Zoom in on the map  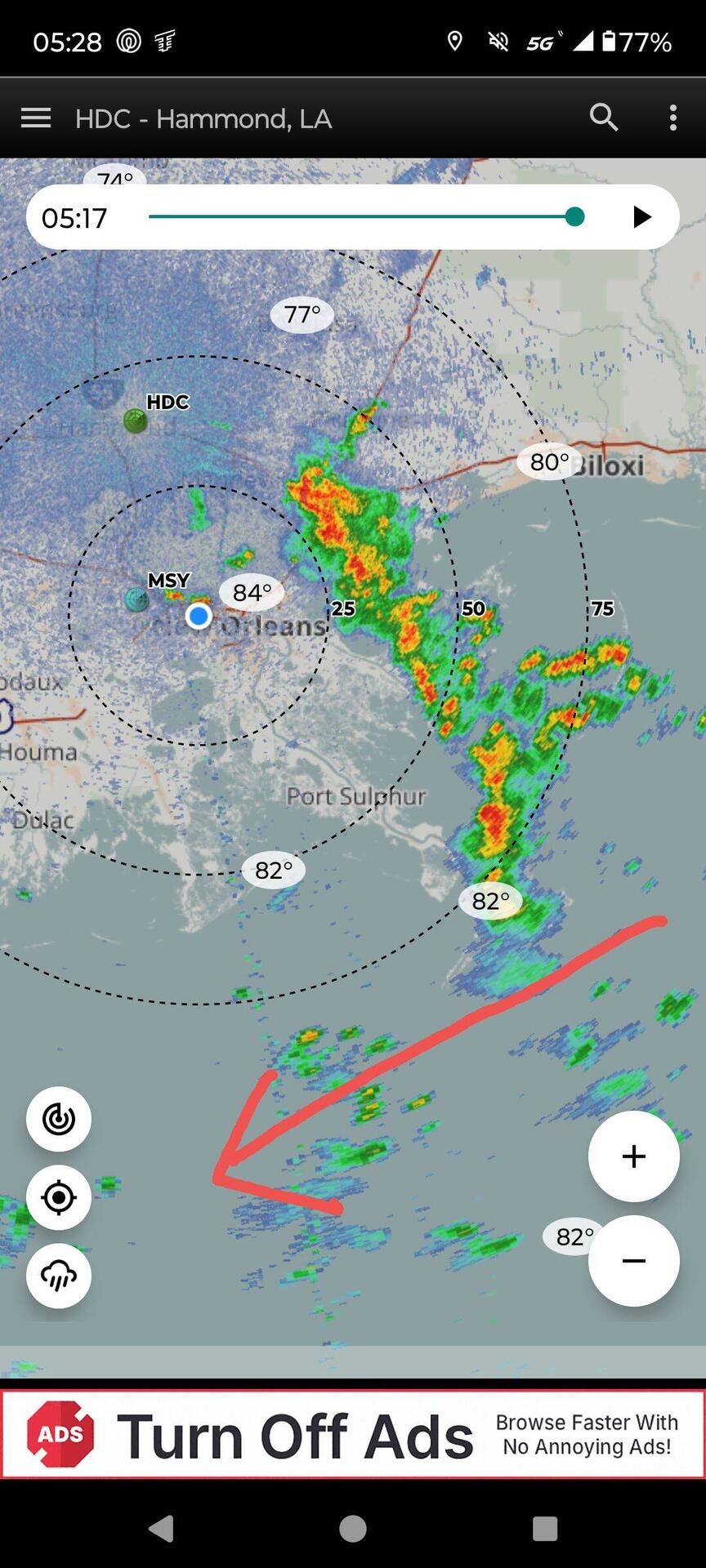point(634,1156)
